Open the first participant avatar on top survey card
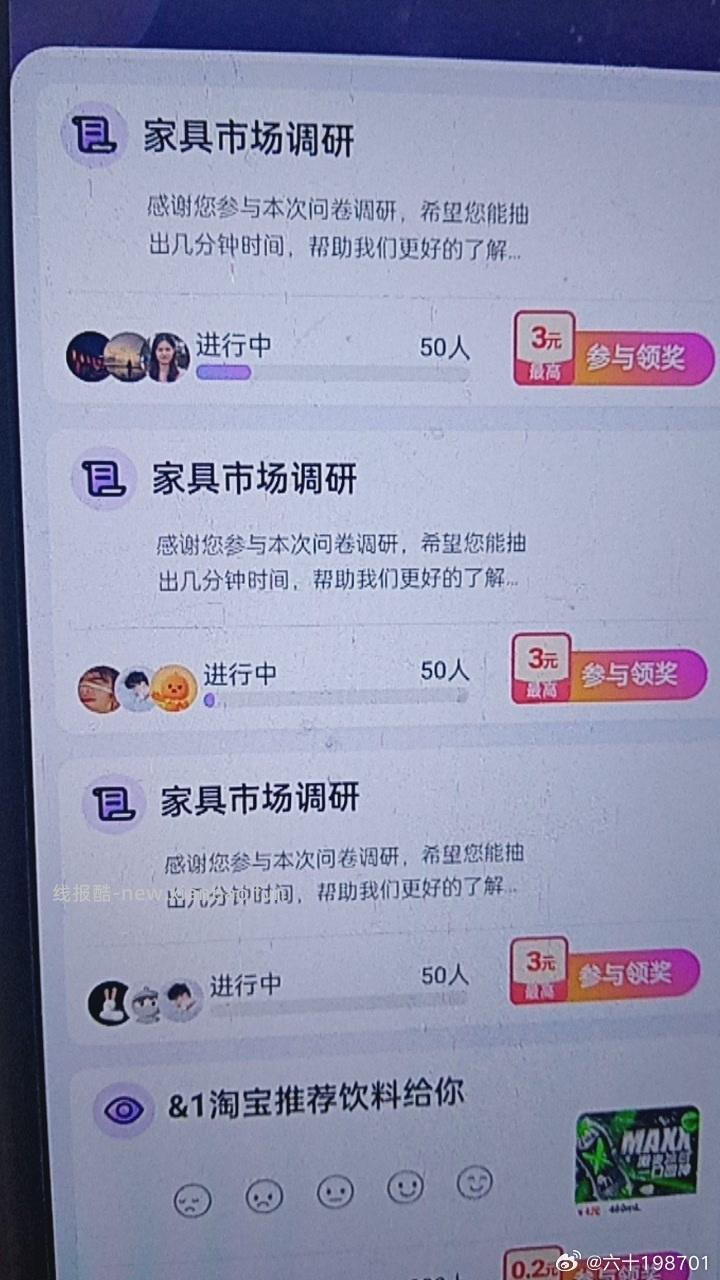The width and height of the screenshot is (720, 1280). 89,355
